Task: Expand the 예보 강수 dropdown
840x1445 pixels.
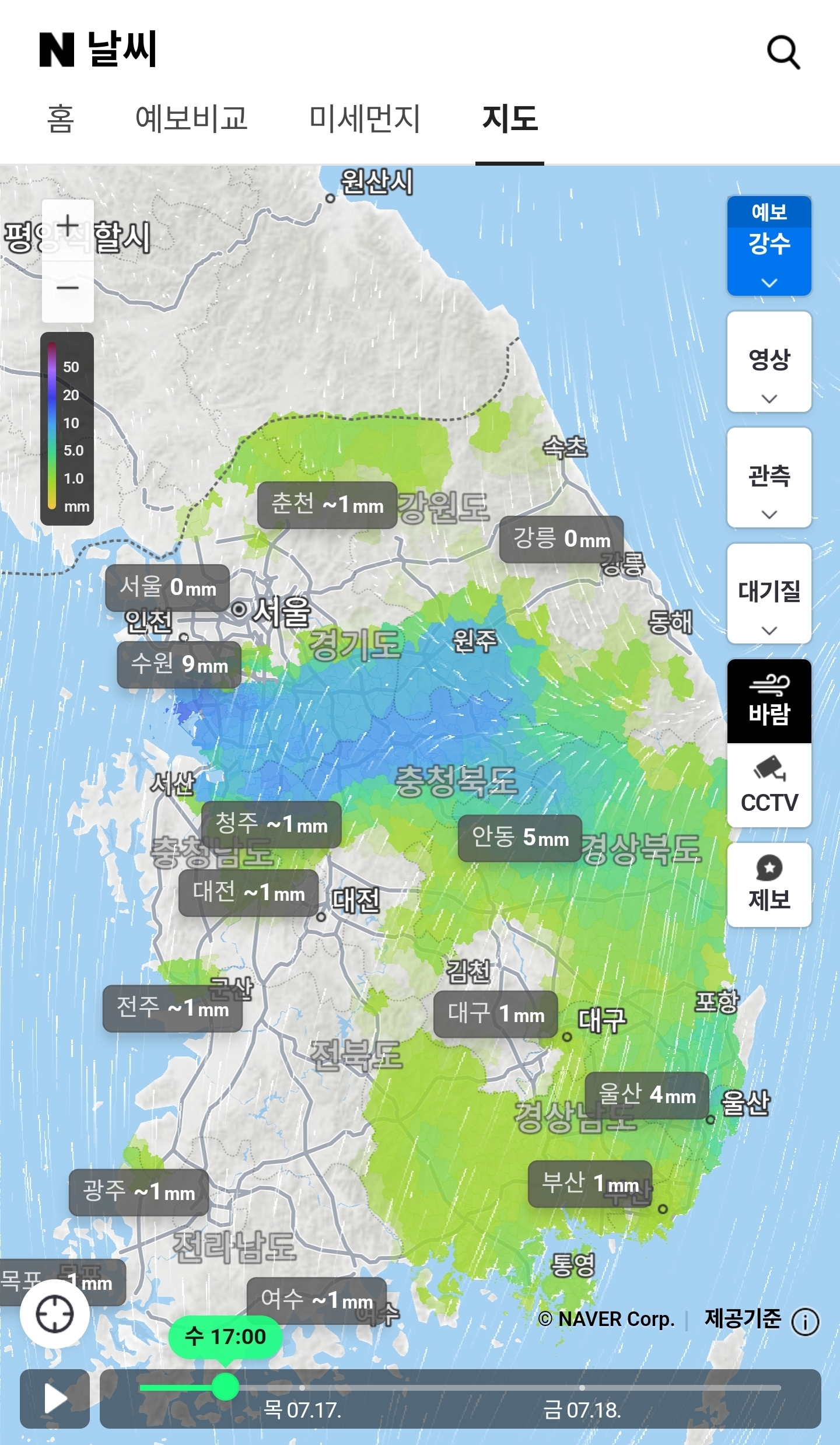Action: pos(769,246)
